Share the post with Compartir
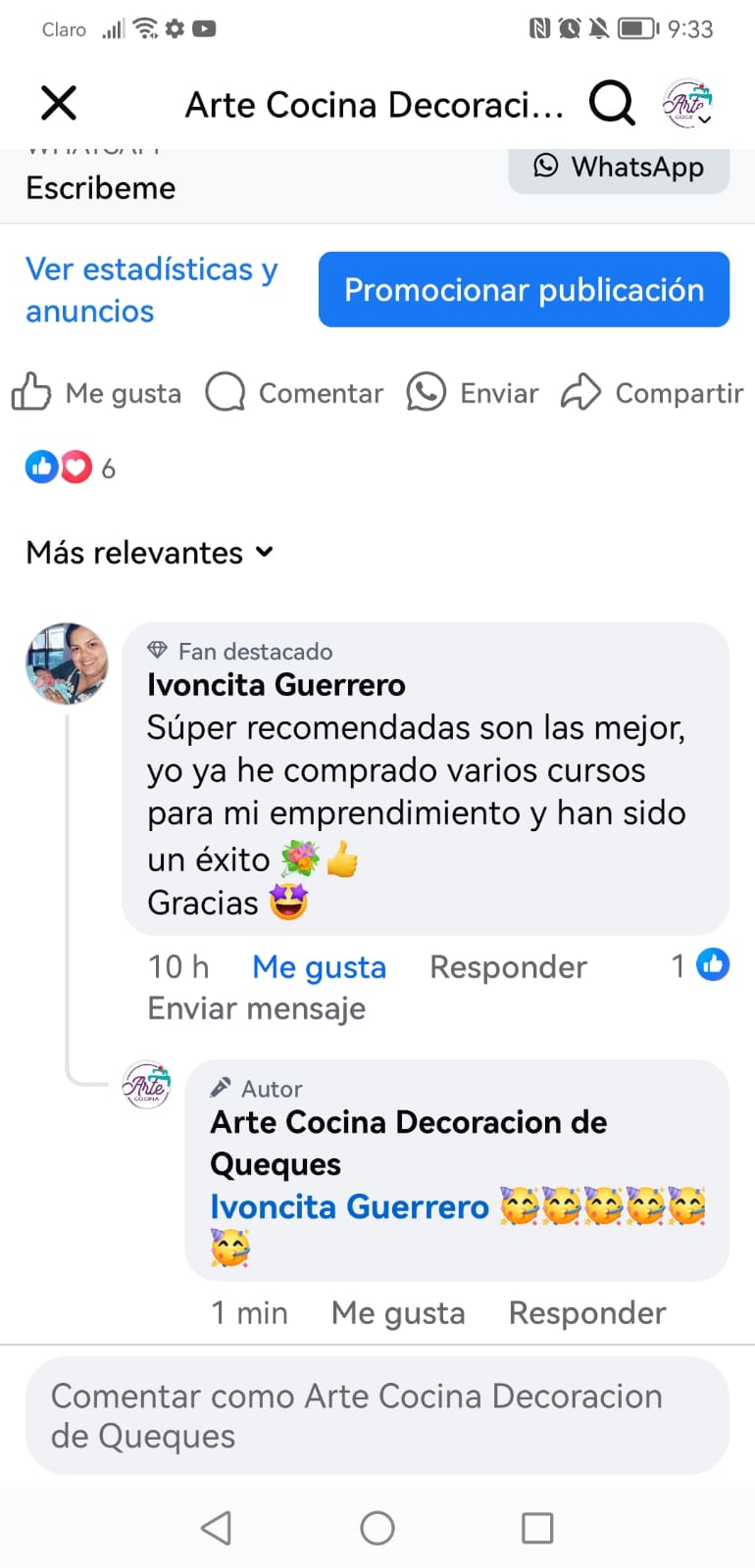This screenshot has width=755, height=1568. (652, 393)
